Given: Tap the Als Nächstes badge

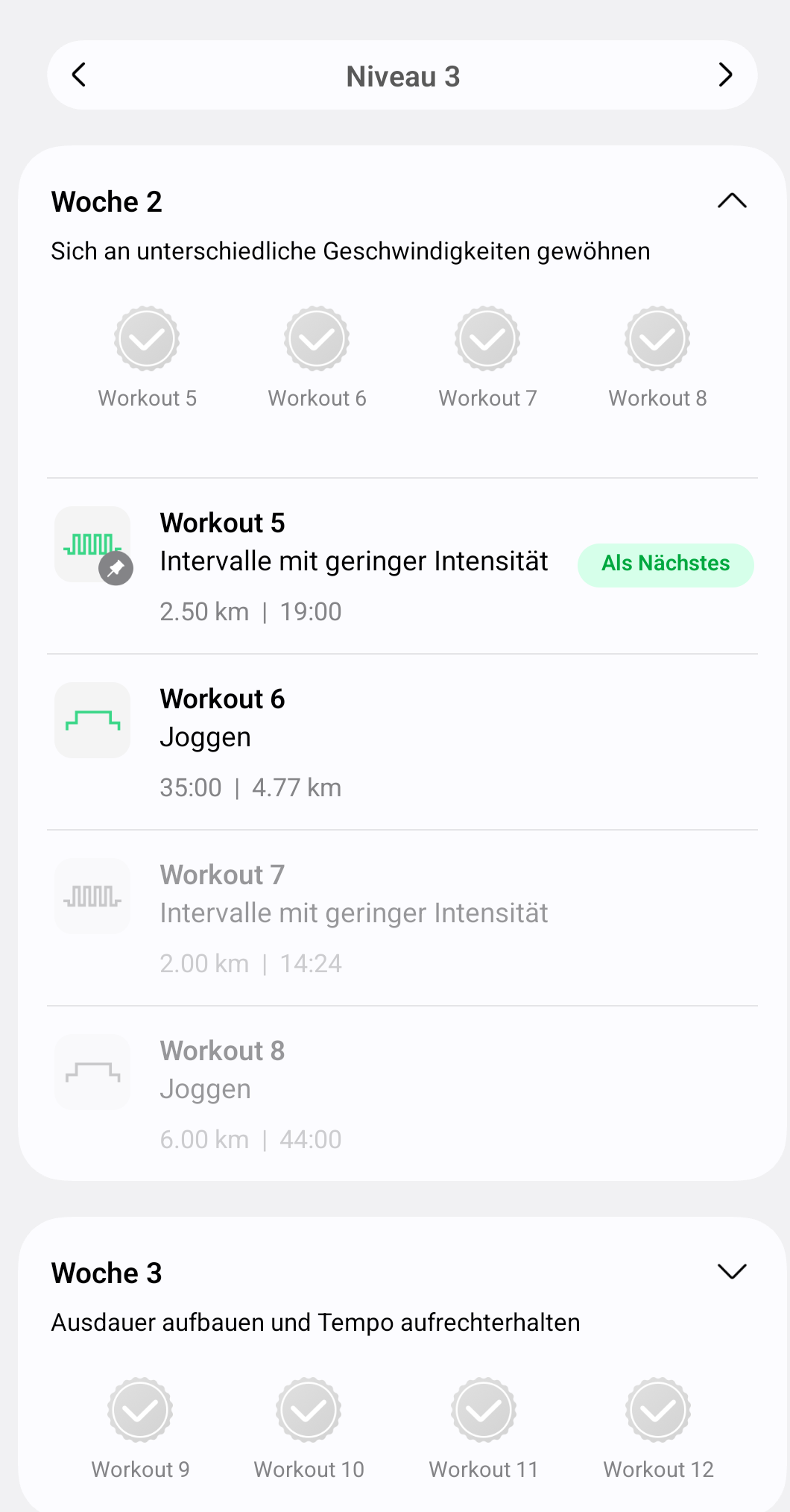Looking at the screenshot, I should click(x=665, y=564).
